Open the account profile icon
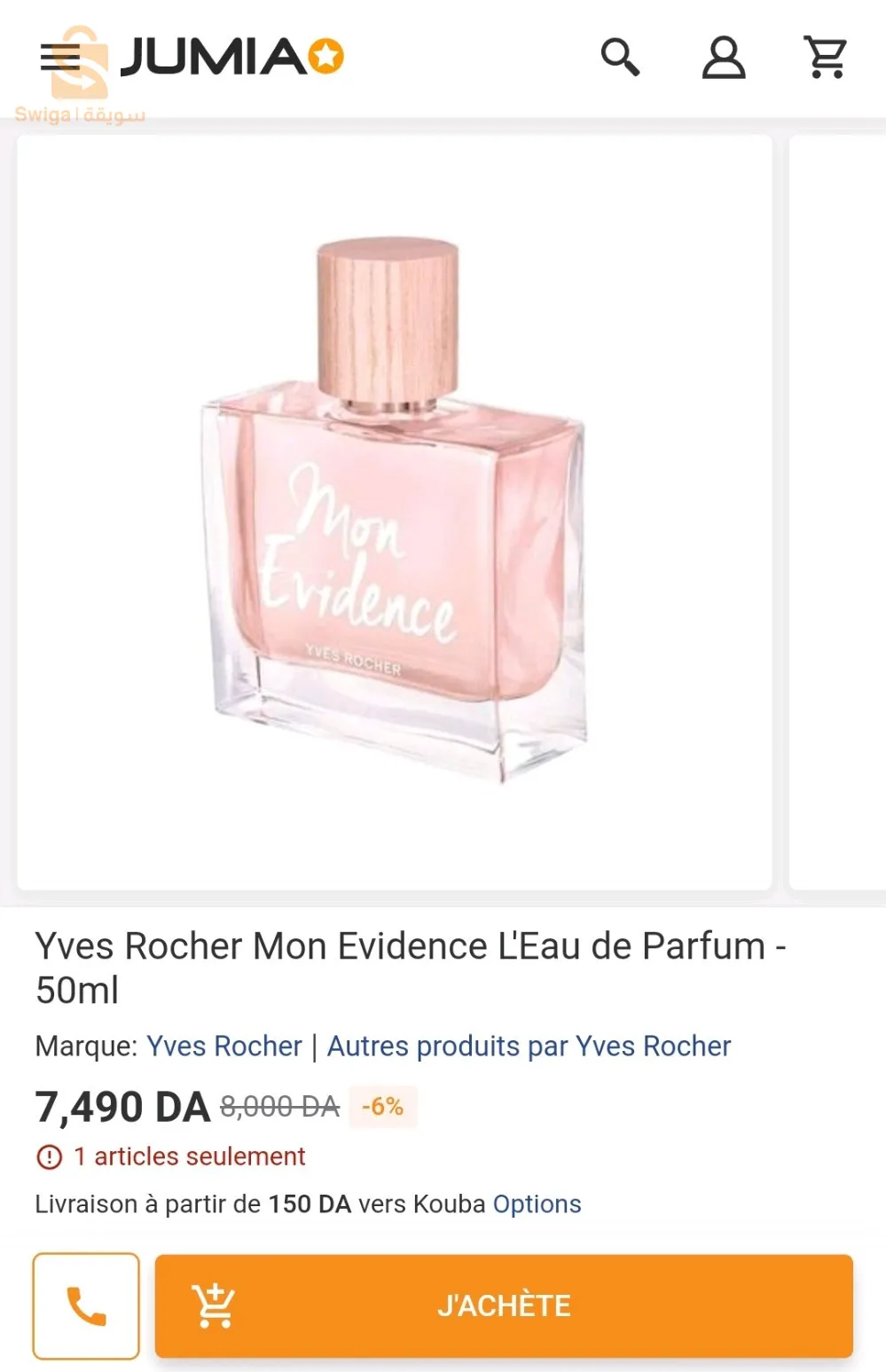The image size is (886, 1372). click(x=724, y=58)
